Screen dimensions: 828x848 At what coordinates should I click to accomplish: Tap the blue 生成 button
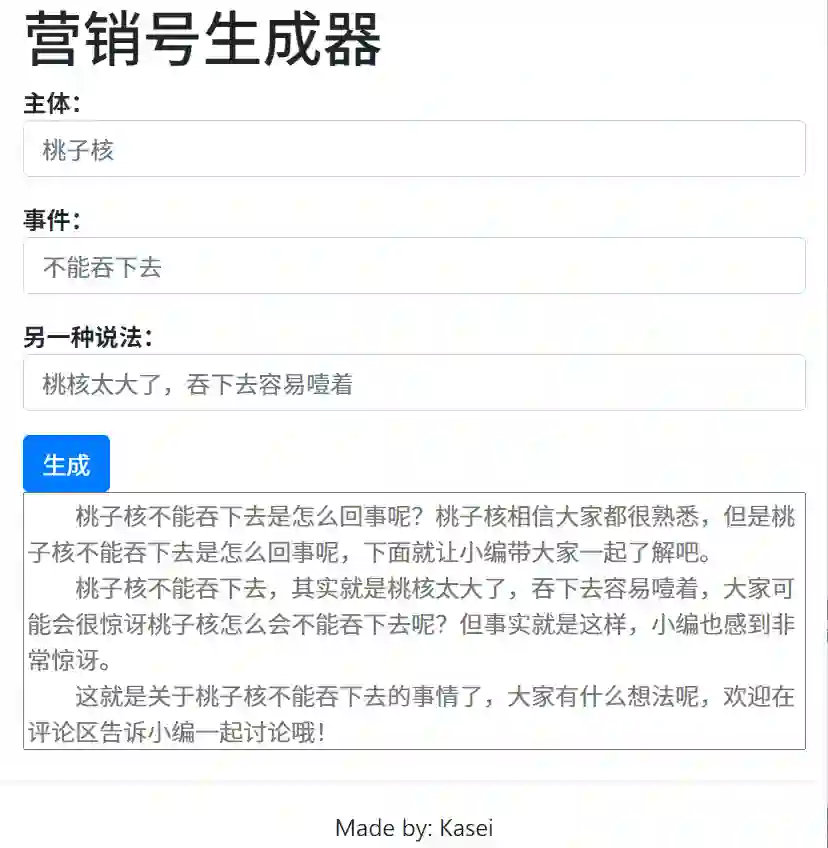pyautogui.click(x=66, y=464)
